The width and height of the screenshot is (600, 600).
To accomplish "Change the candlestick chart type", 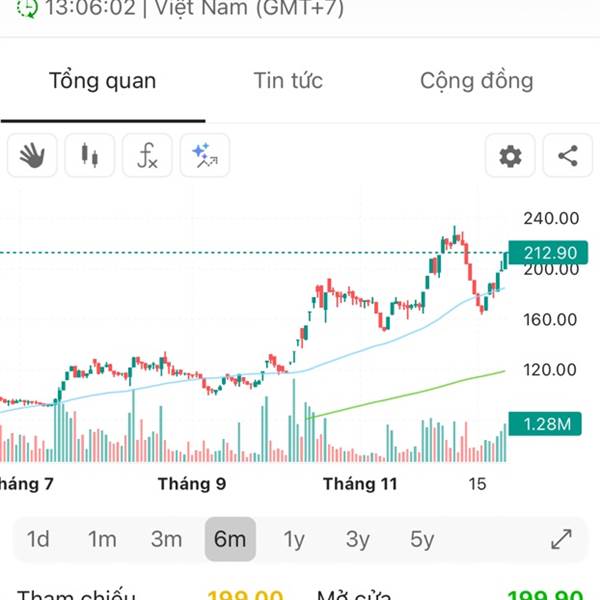I will [x=90, y=155].
